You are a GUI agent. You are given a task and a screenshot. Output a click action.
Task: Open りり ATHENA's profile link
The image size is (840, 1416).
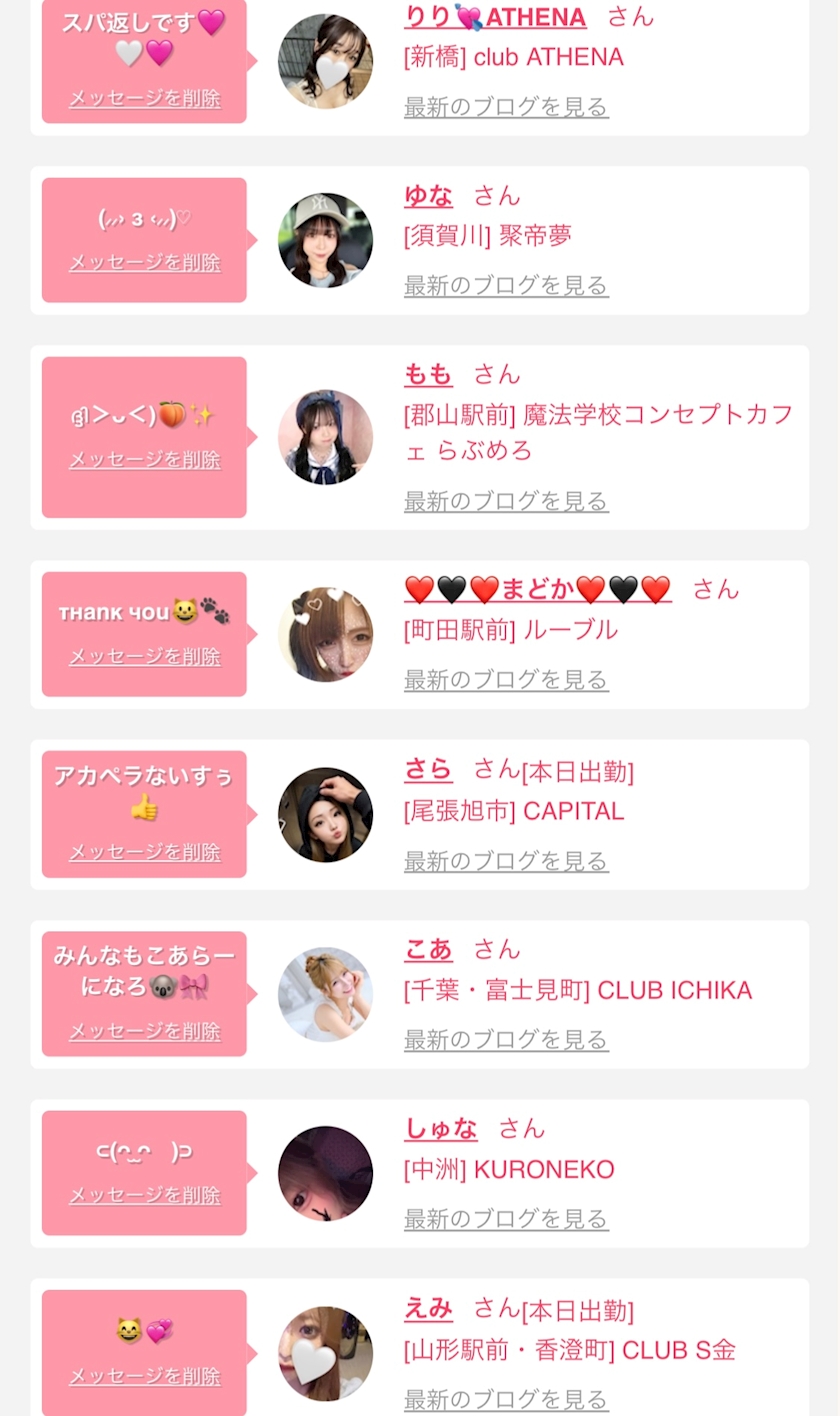495,17
